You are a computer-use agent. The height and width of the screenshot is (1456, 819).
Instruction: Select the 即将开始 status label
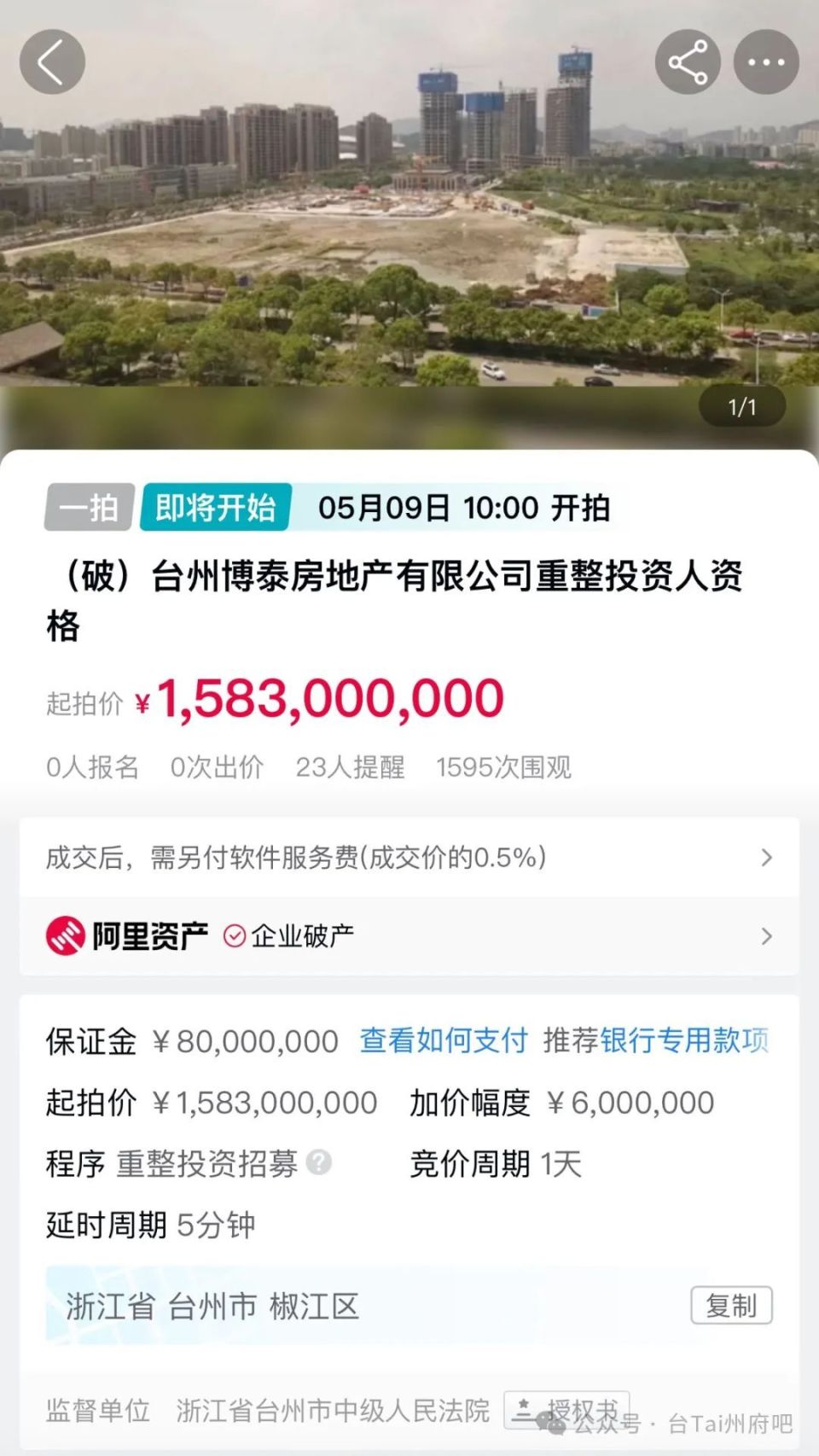click(x=213, y=506)
